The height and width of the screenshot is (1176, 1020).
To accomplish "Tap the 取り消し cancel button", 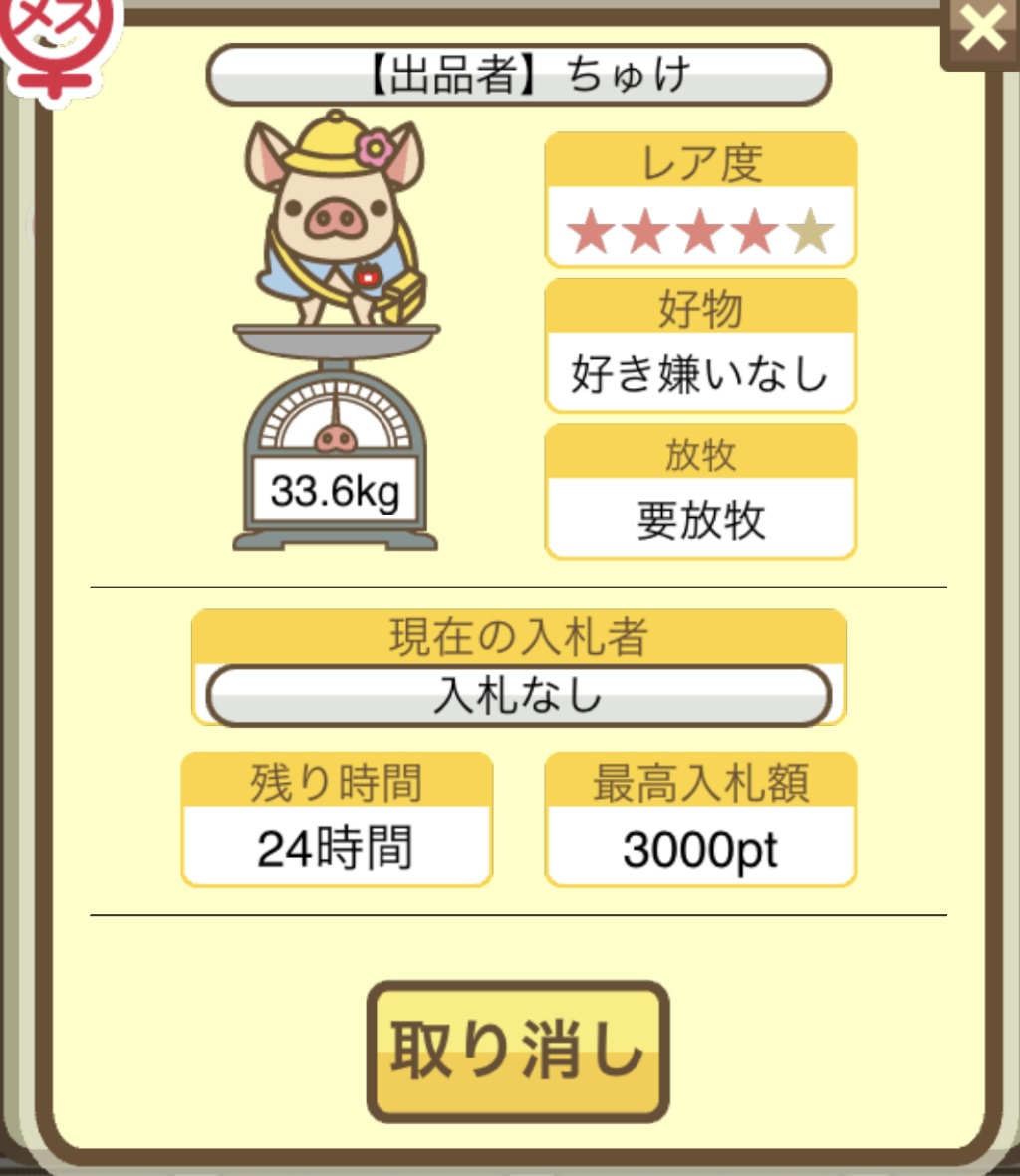I will coord(517,1051).
